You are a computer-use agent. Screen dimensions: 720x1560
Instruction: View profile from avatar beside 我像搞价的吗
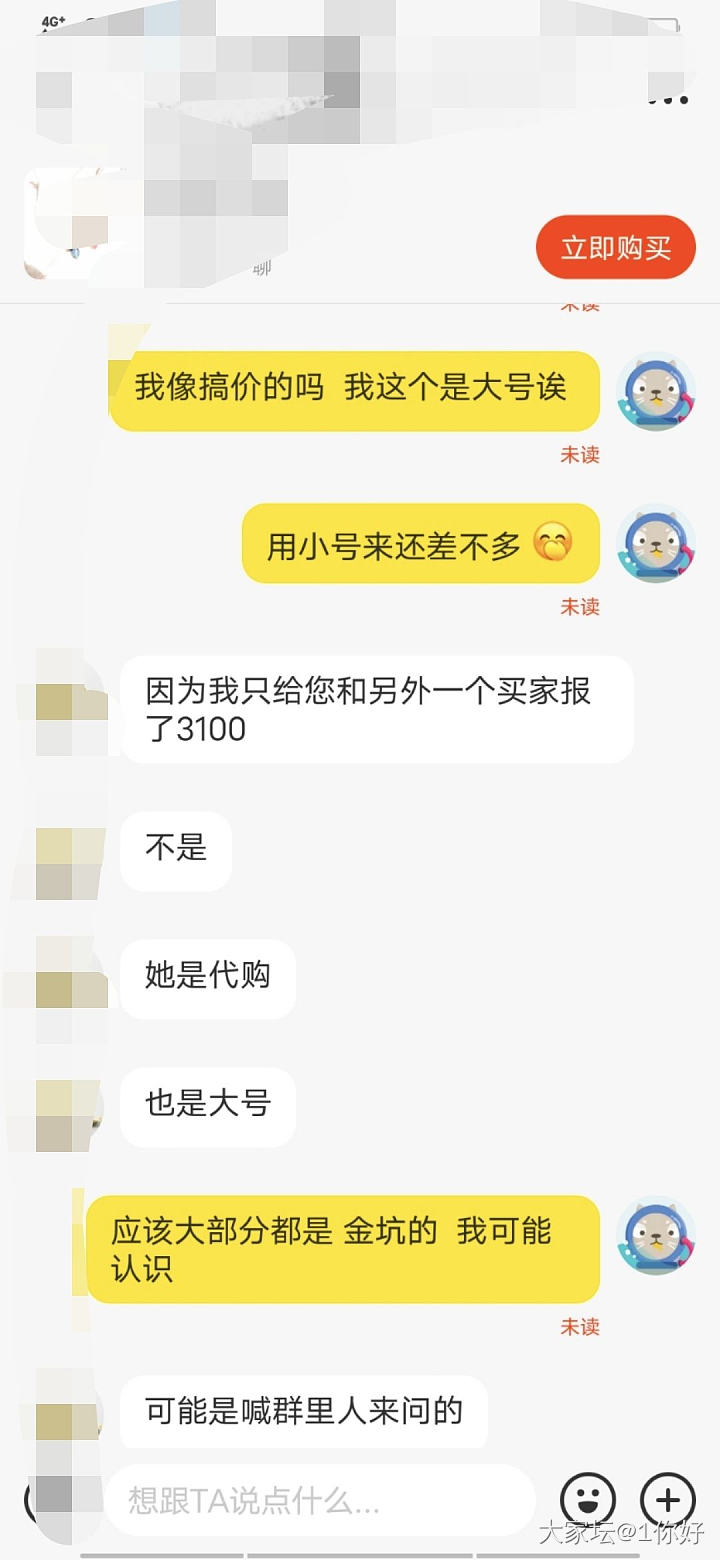[655, 392]
